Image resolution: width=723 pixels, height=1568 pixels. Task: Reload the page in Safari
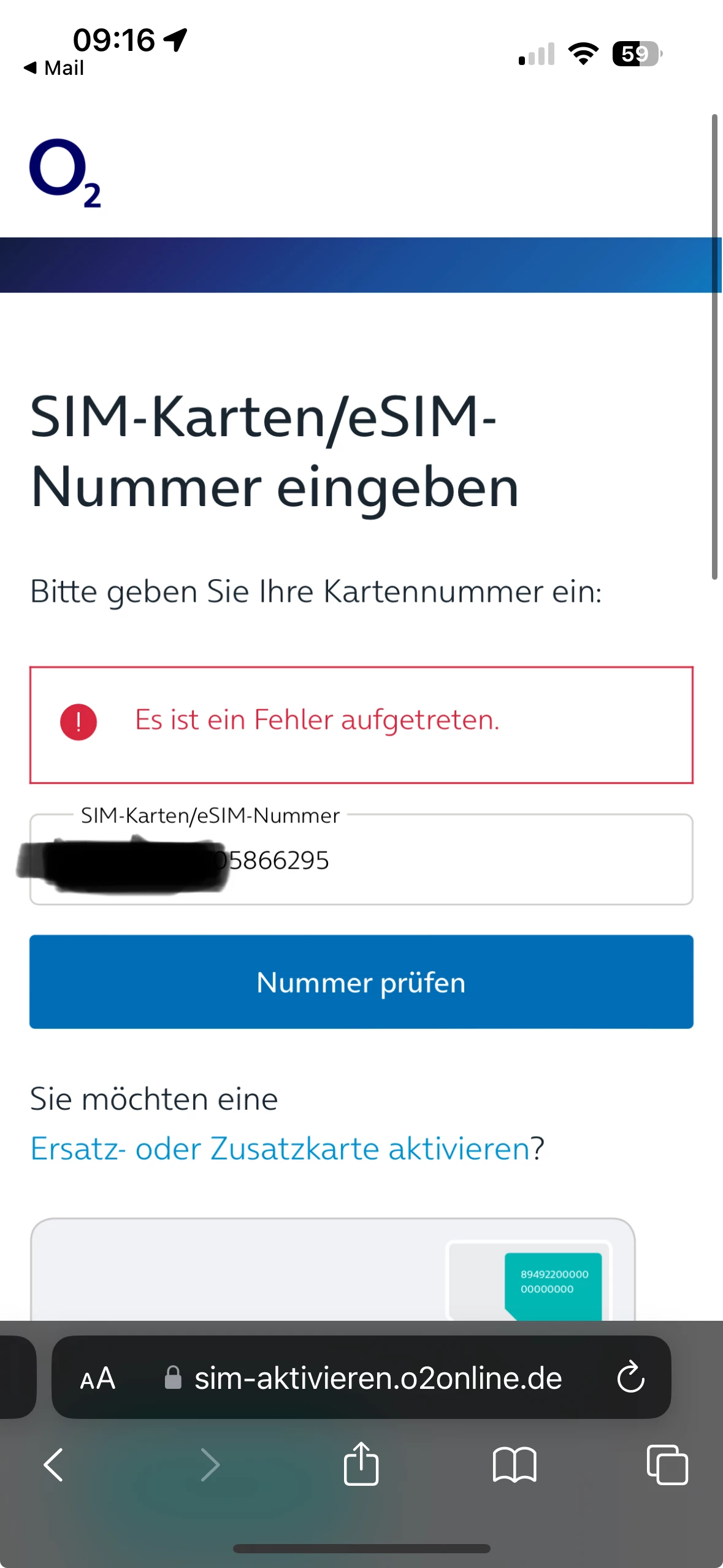(x=630, y=1378)
